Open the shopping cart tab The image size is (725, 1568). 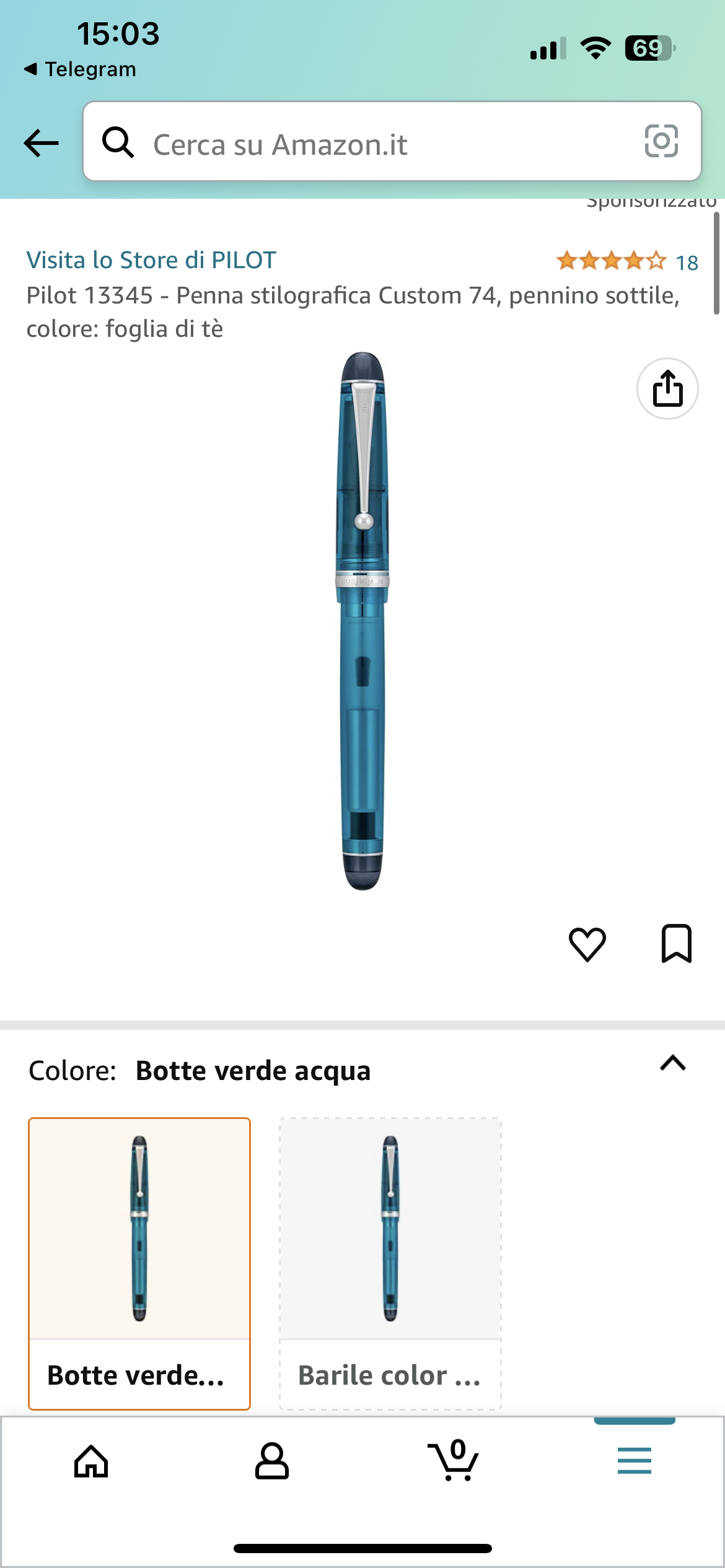point(453,1461)
